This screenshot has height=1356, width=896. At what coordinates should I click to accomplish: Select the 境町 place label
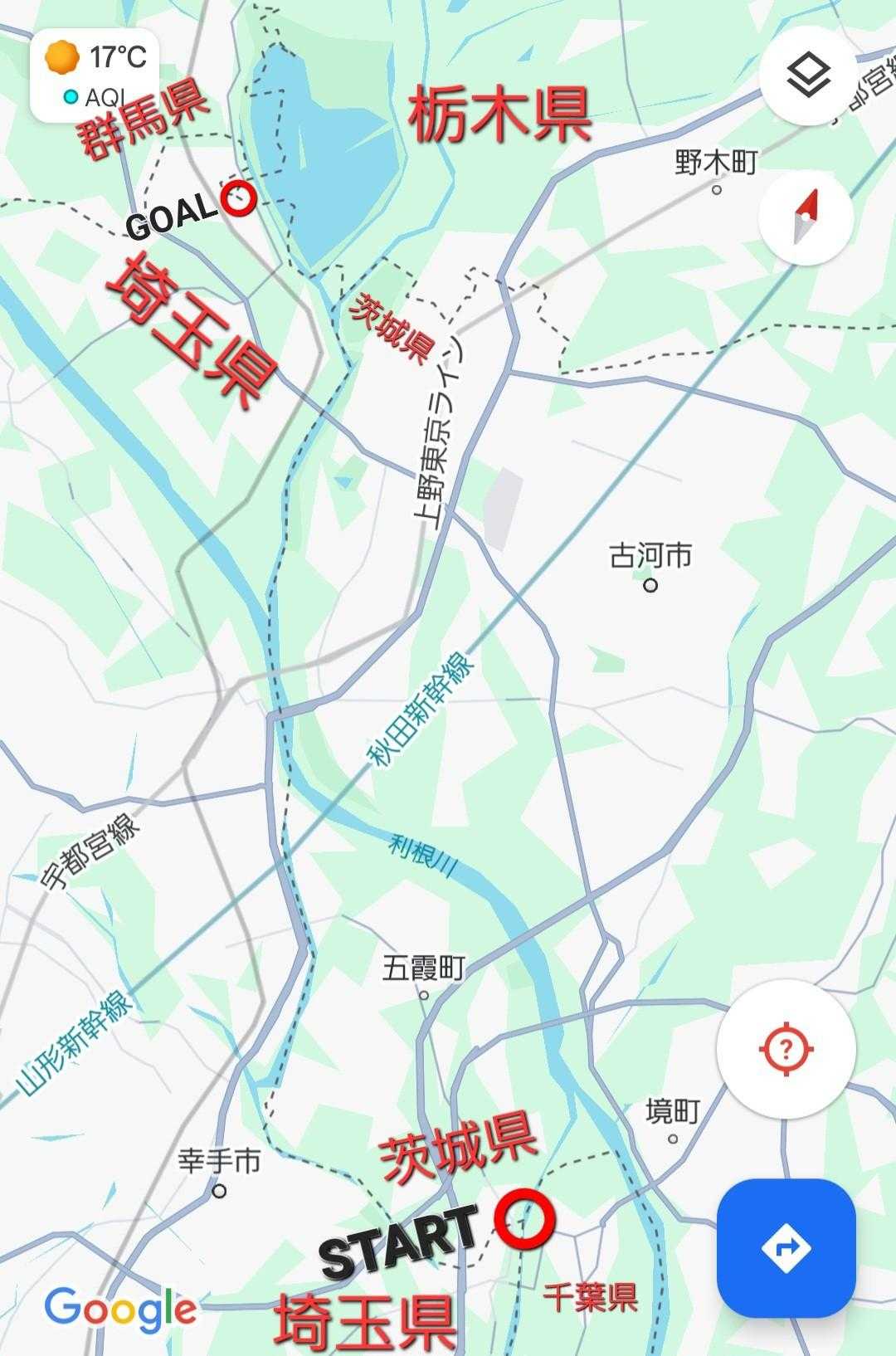click(673, 1111)
